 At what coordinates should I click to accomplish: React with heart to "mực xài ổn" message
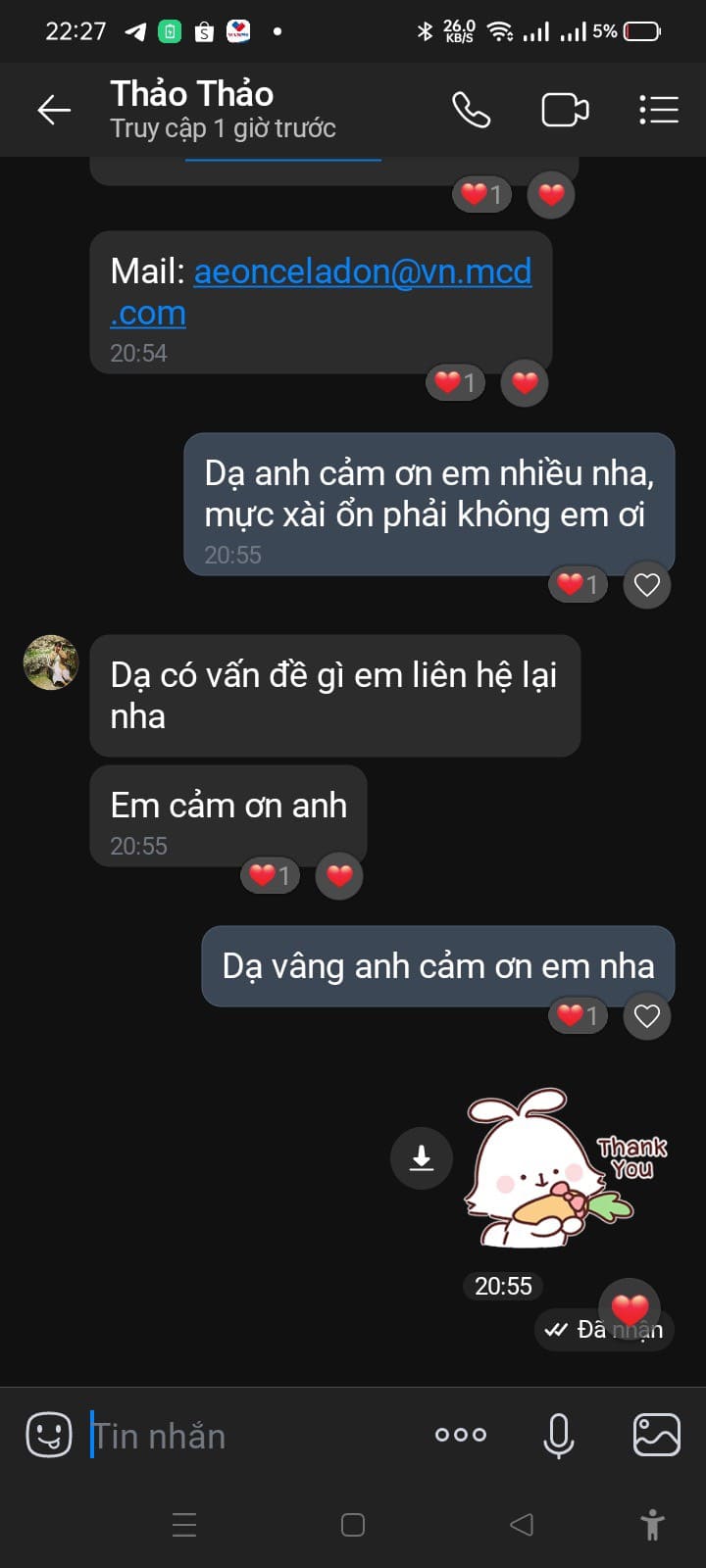(x=647, y=585)
